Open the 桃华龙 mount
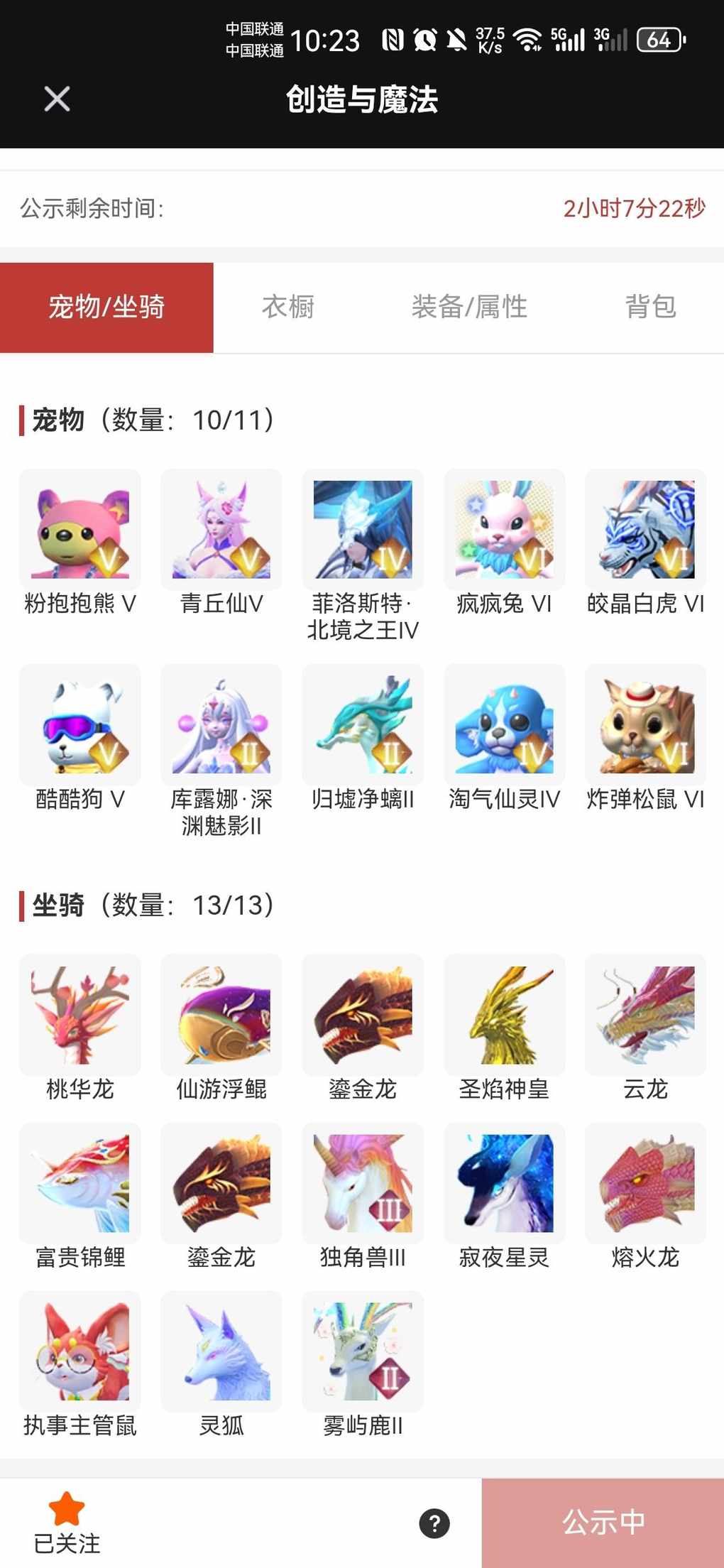The image size is (724, 1568). coord(80,1015)
